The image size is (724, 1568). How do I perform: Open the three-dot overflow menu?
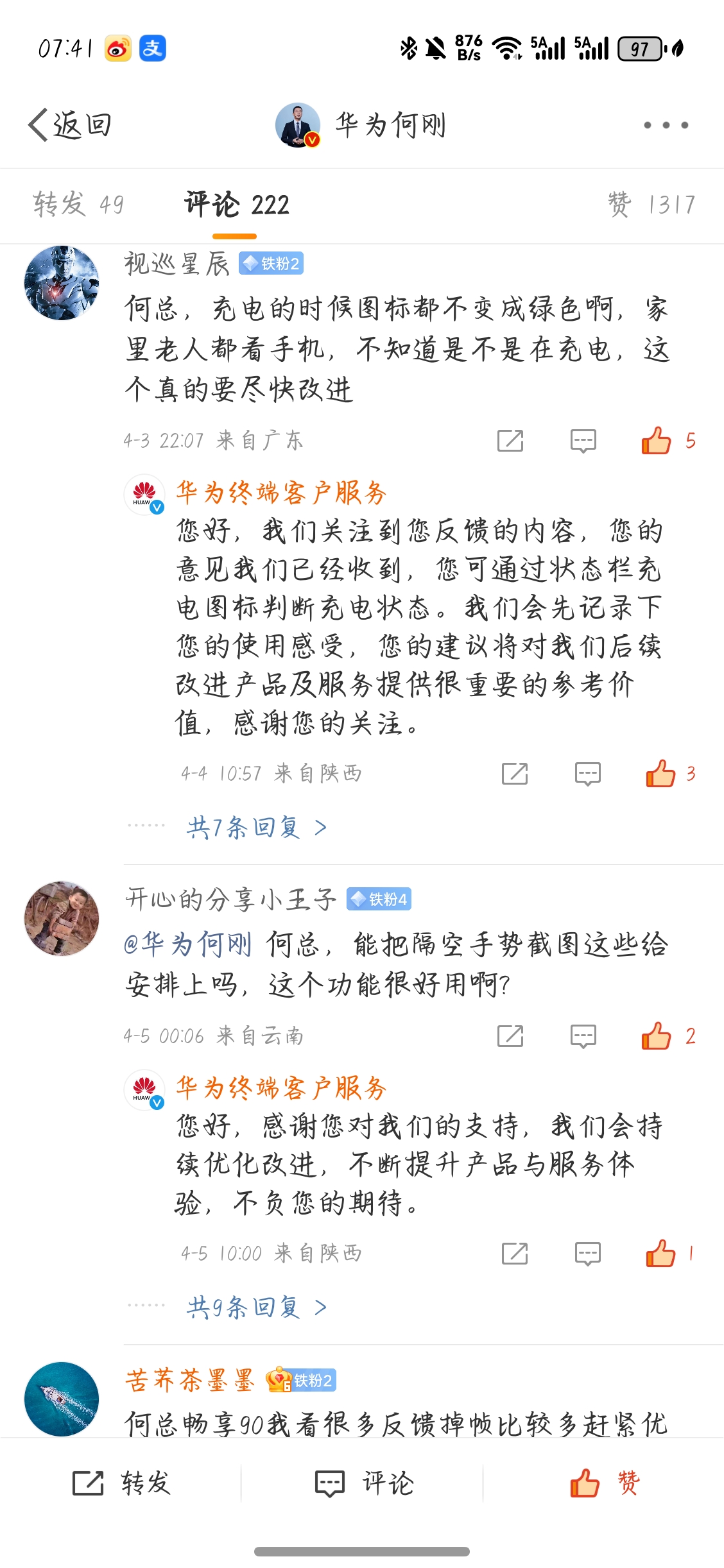pyautogui.click(x=666, y=125)
